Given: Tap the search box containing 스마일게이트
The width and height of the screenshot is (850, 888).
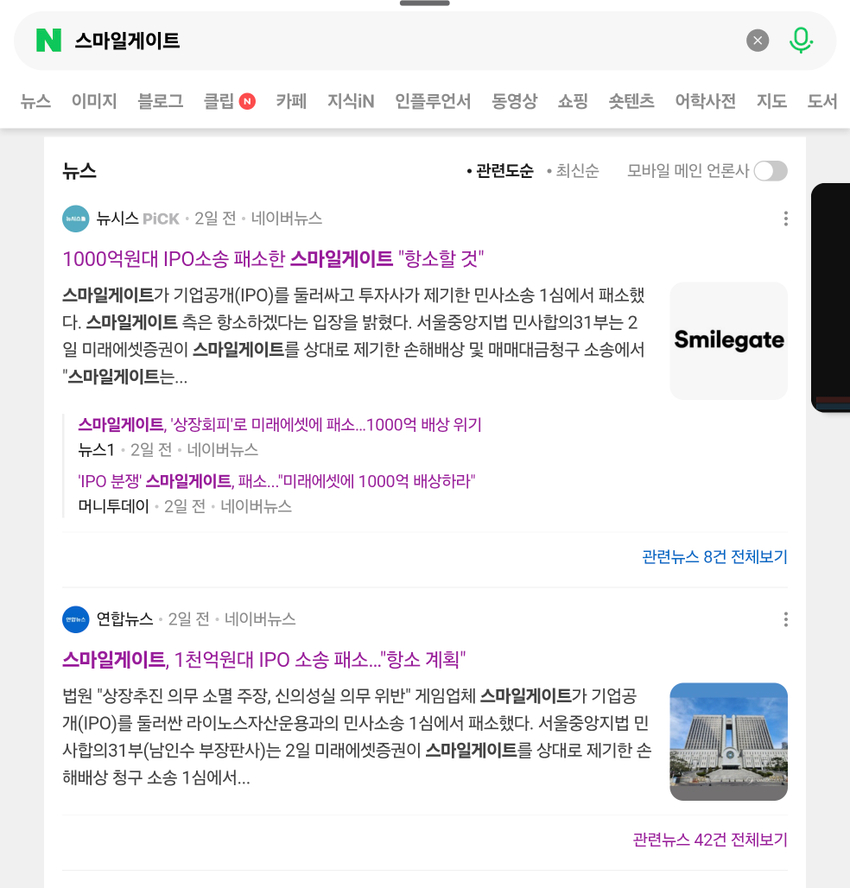Looking at the screenshot, I should [400, 41].
